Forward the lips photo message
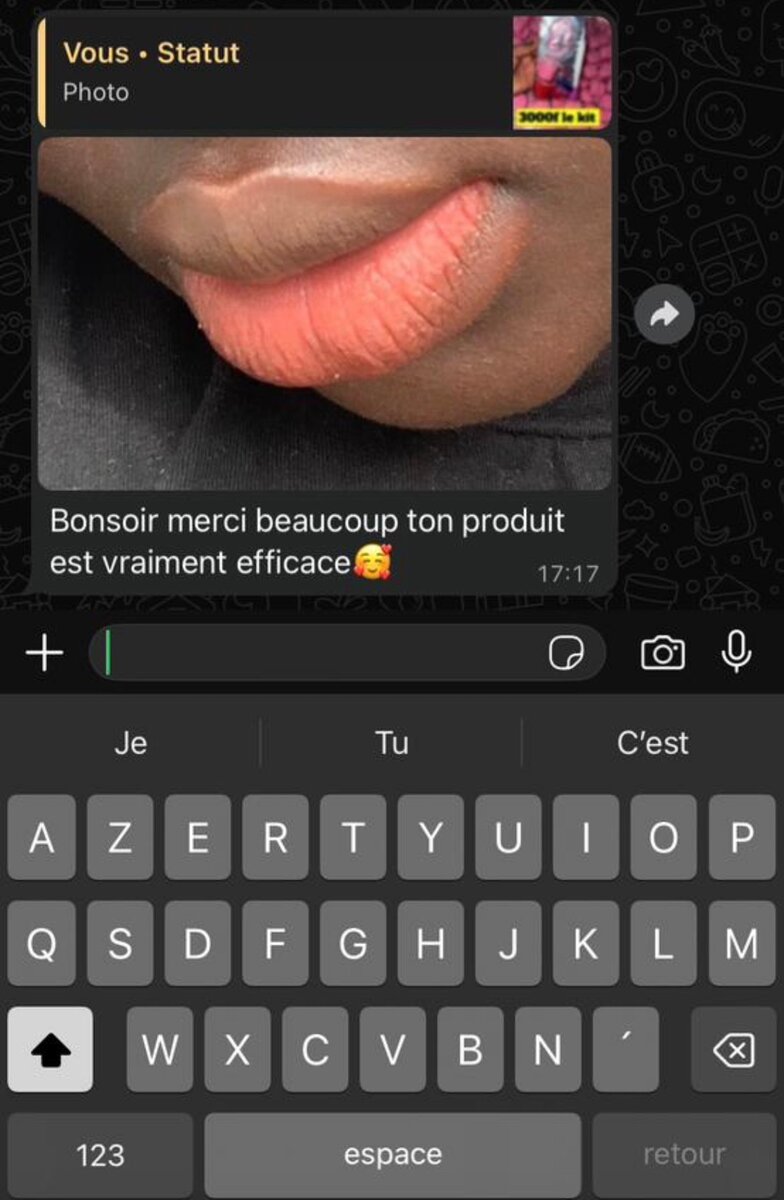The image size is (784, 1200). pos(664,315)
